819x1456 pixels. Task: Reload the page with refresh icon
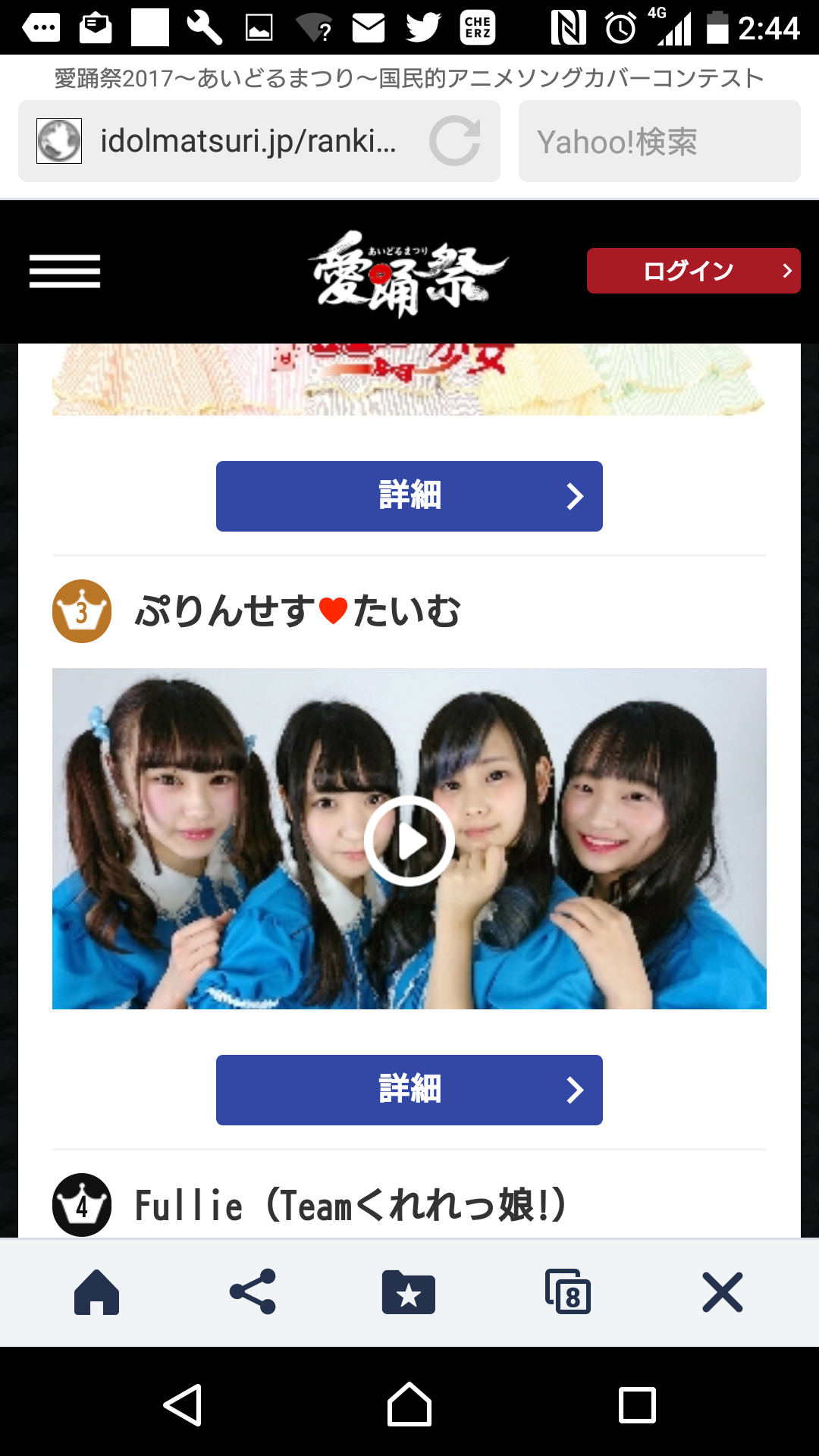[x=454, y=141]
